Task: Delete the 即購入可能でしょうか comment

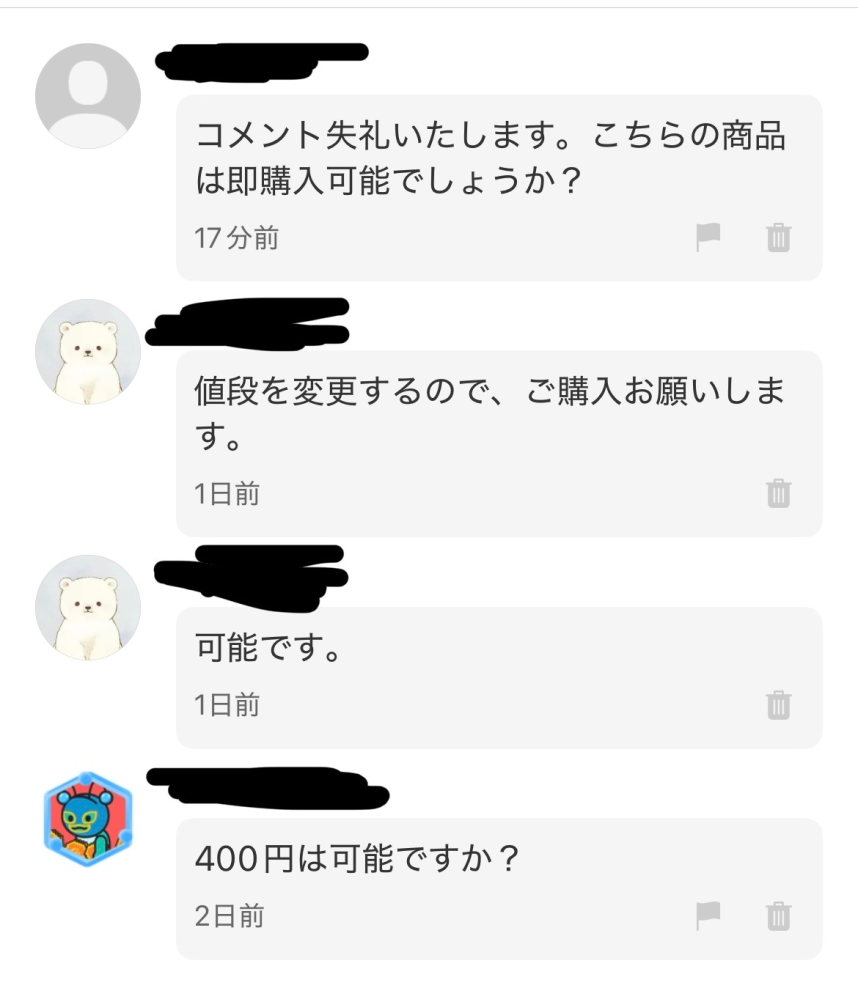Action: (778, 238)
